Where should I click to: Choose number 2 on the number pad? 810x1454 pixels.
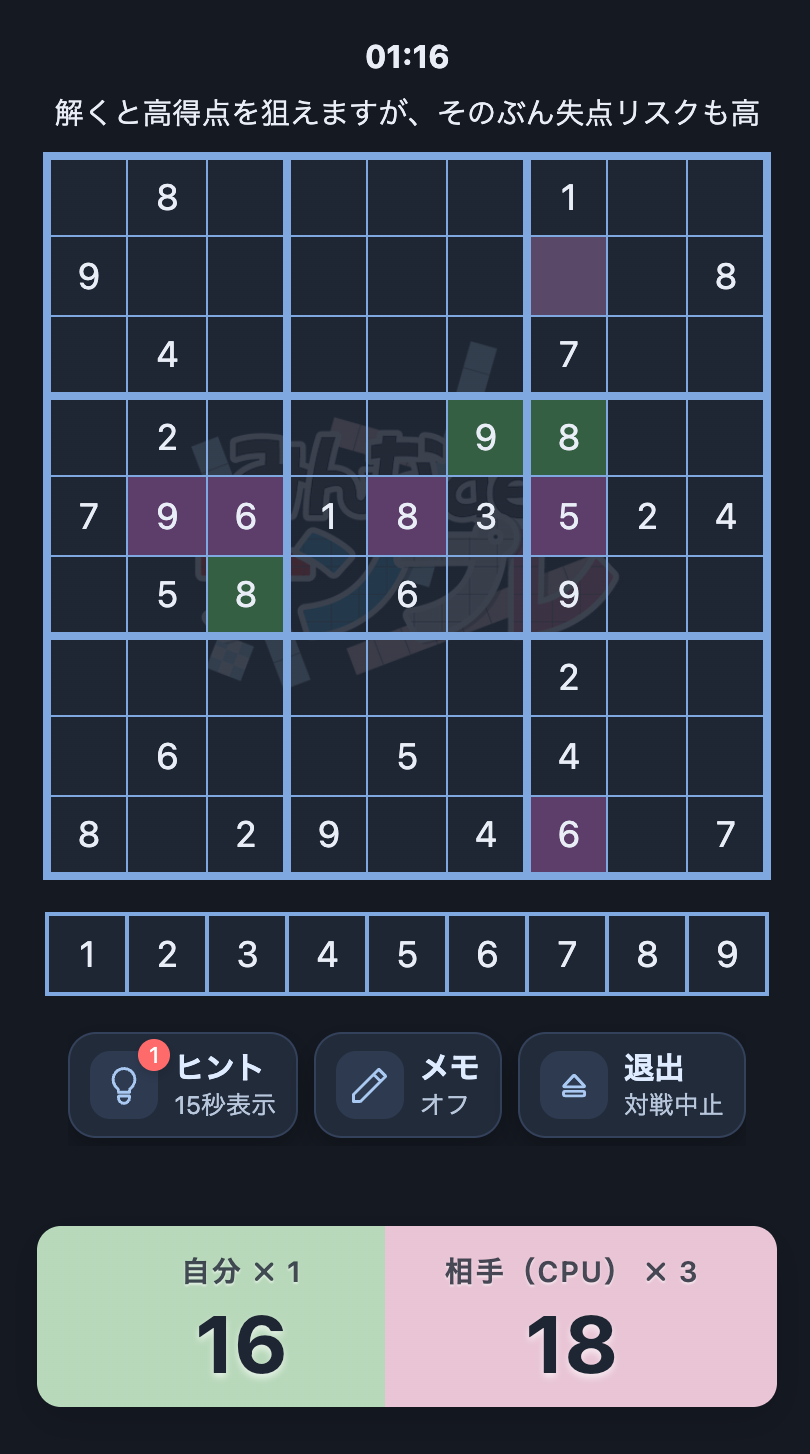pyautogui.click(x=167, y=954)
